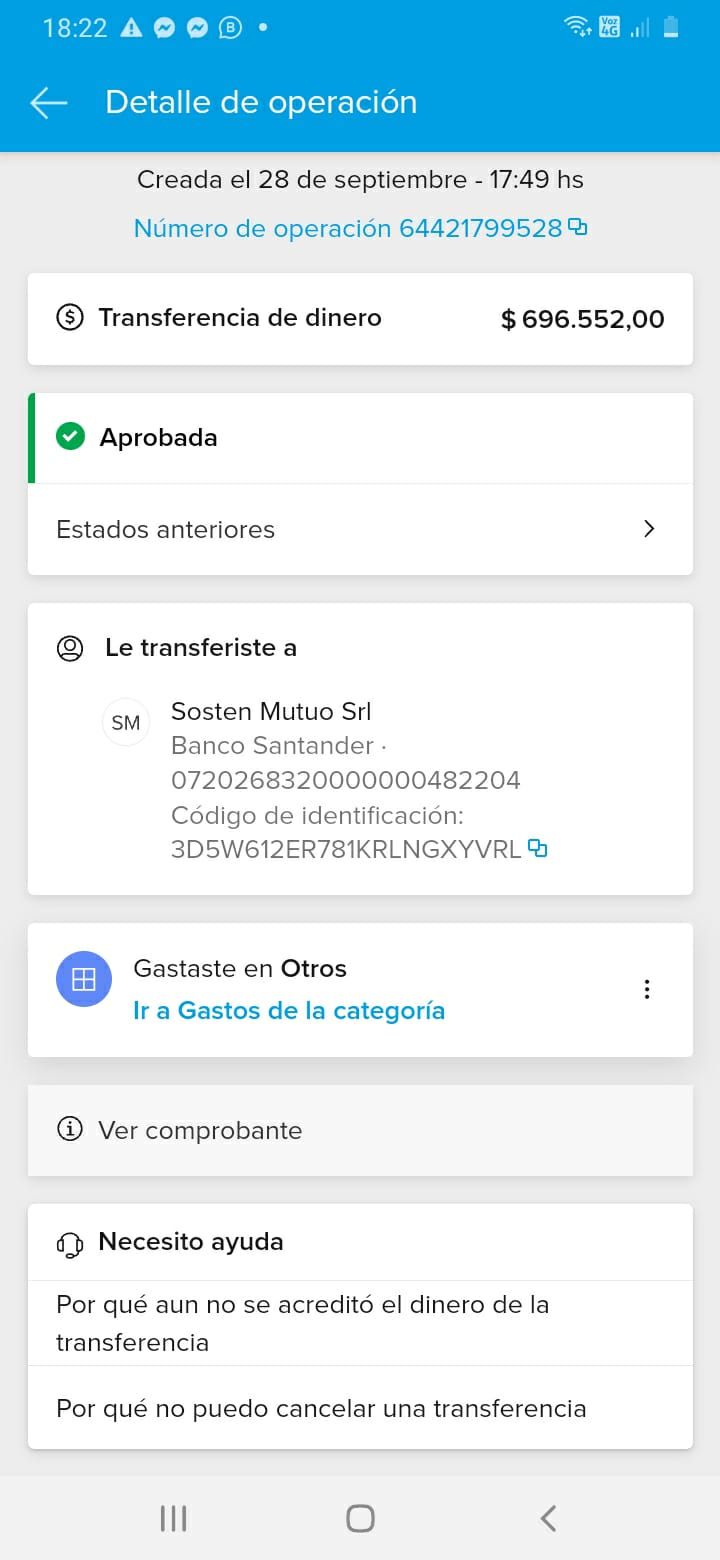720x1560 pixels.
Task: Open the system recent apps
Action: coord(173,1518)
